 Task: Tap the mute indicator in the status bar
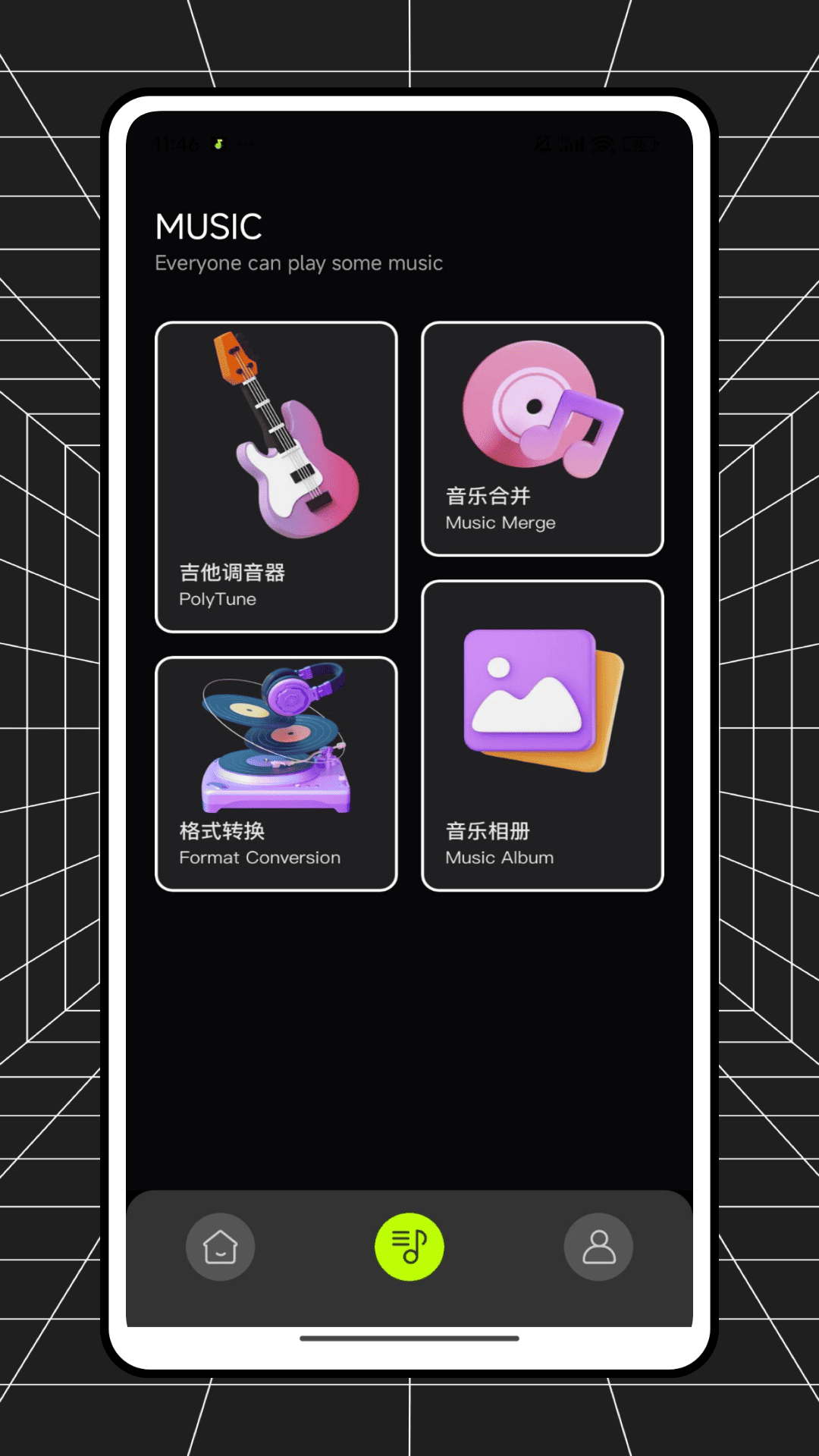pyautogui.click(x=542, y=143)
